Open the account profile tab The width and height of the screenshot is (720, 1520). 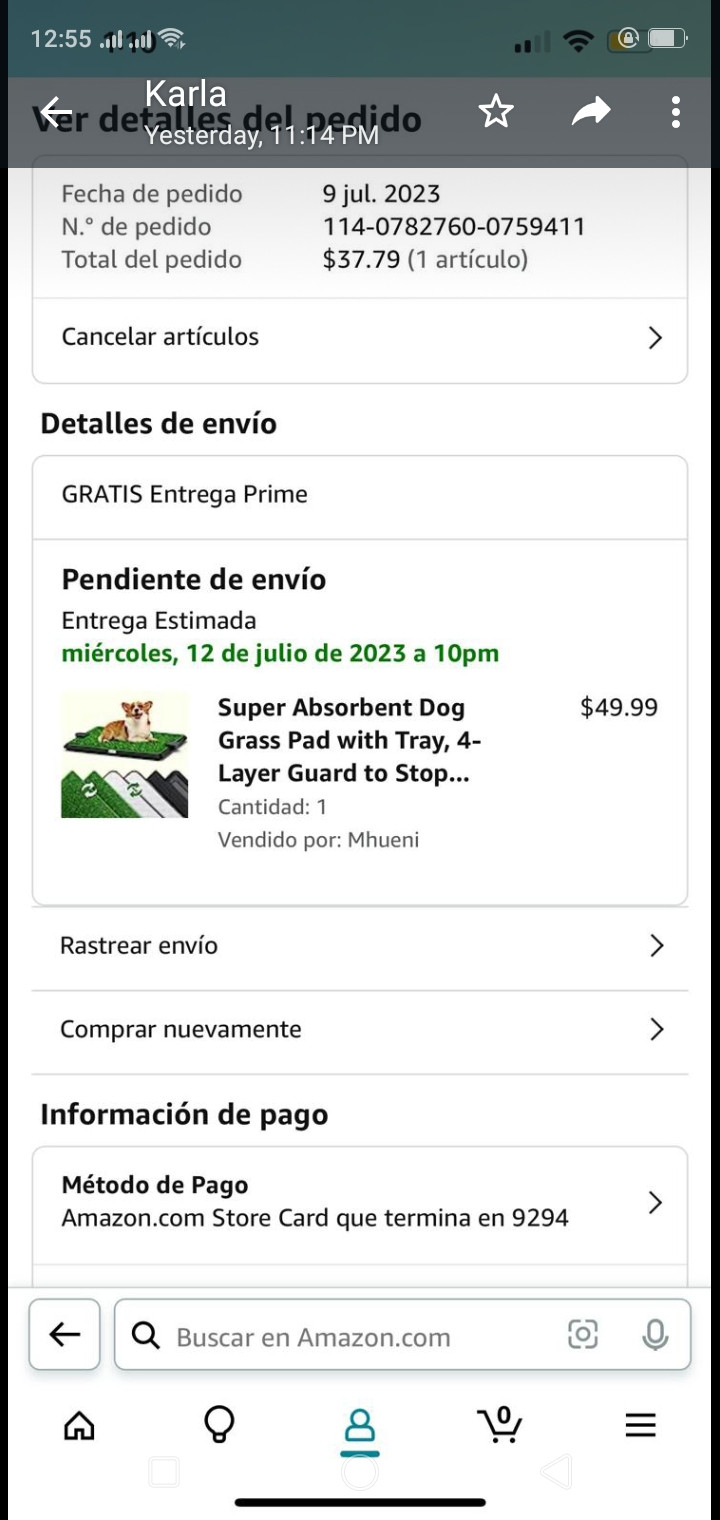[x=360, y=1426]
